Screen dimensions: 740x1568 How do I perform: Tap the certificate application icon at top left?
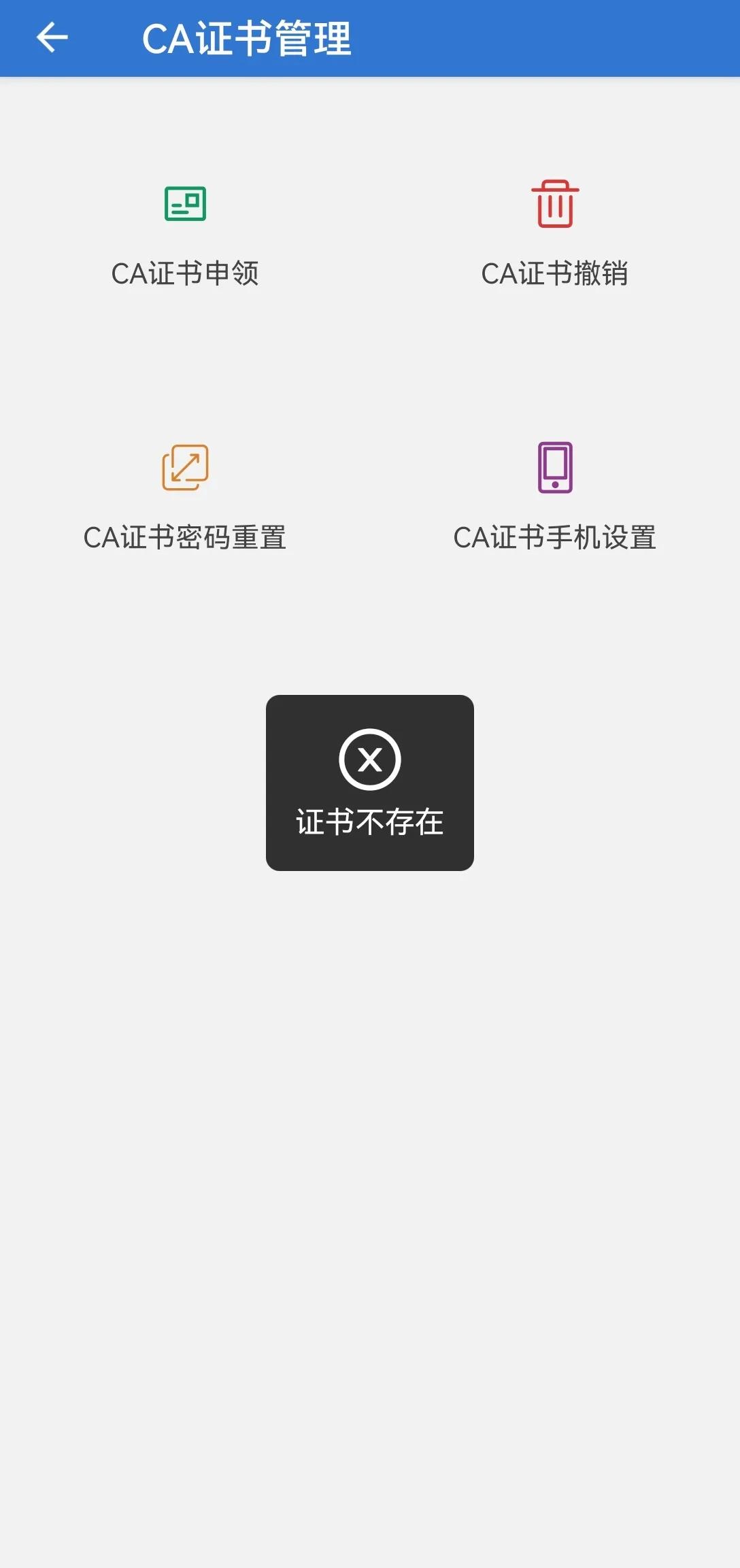coord(186,204)
